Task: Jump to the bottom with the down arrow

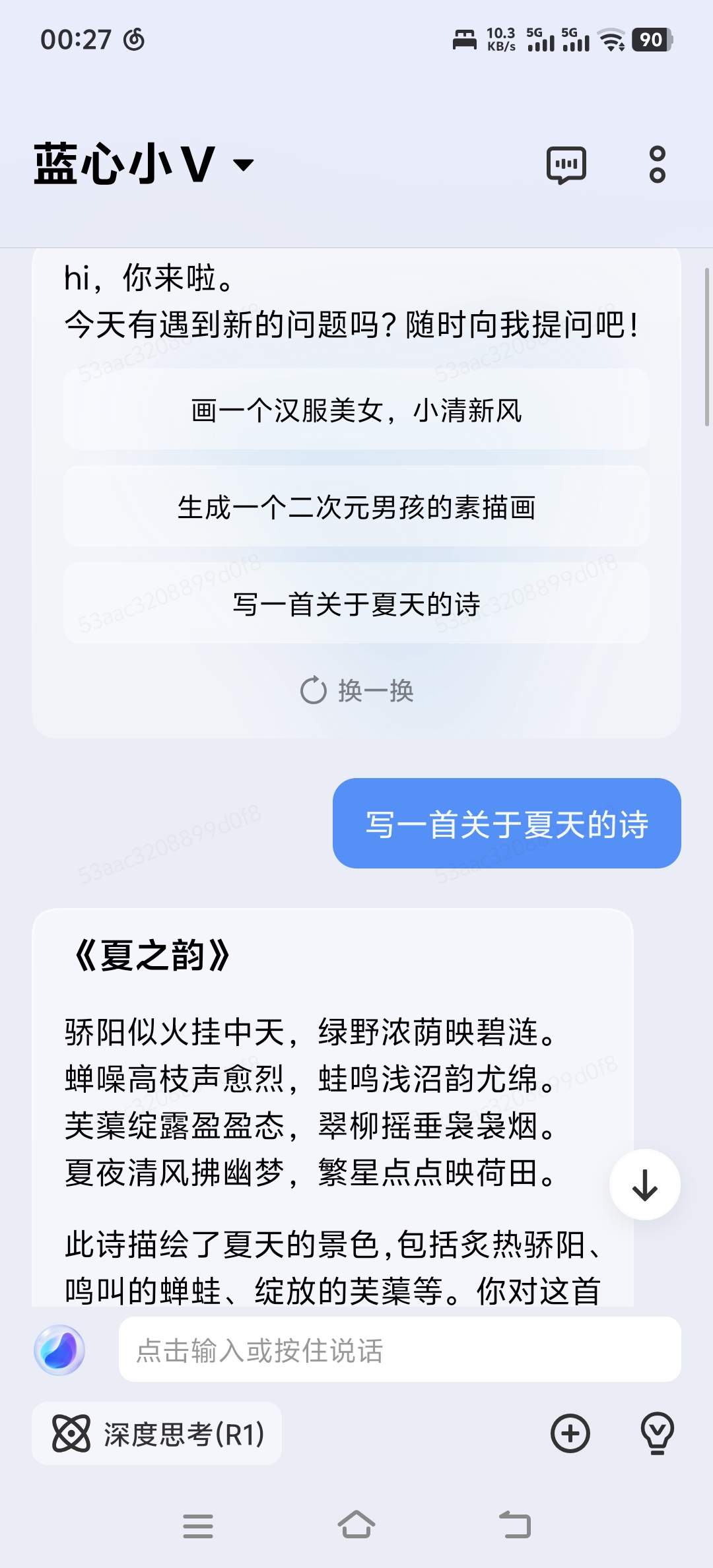Action: click(x=644, y=1185)
